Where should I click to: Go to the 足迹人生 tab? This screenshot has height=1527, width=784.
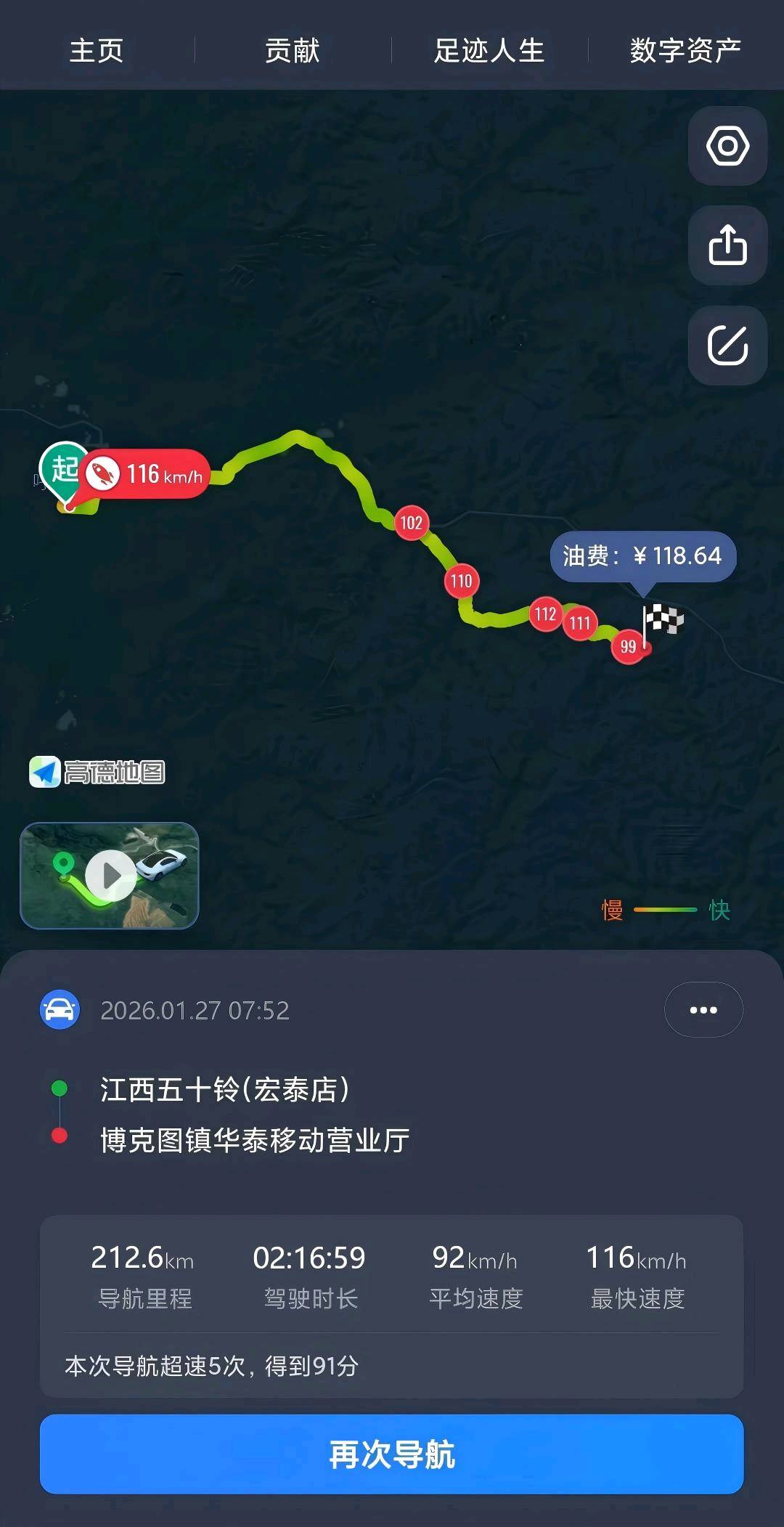coord(489,51)
